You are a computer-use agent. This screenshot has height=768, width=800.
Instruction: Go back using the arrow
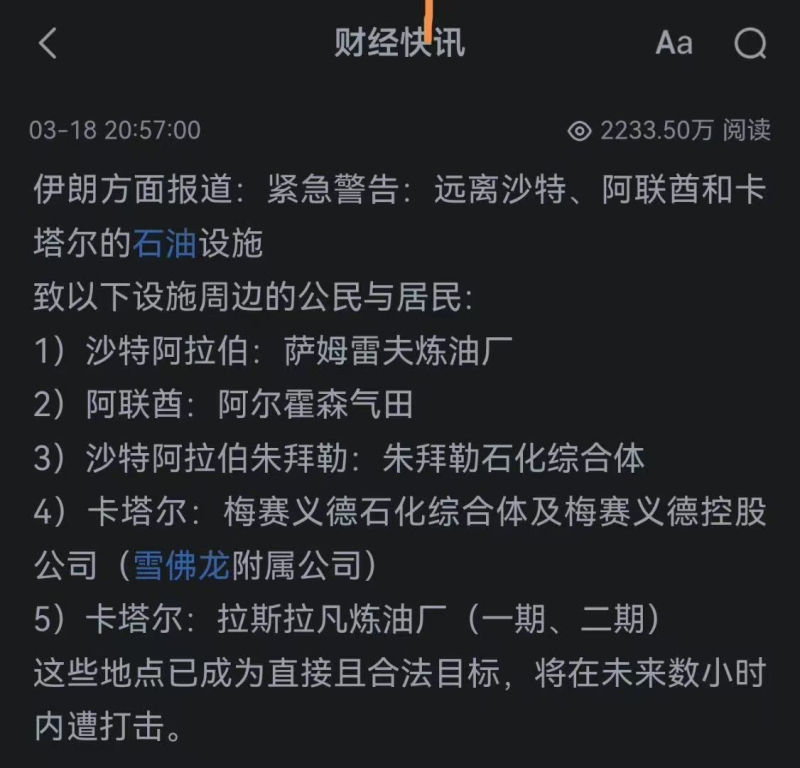point(47,43)
